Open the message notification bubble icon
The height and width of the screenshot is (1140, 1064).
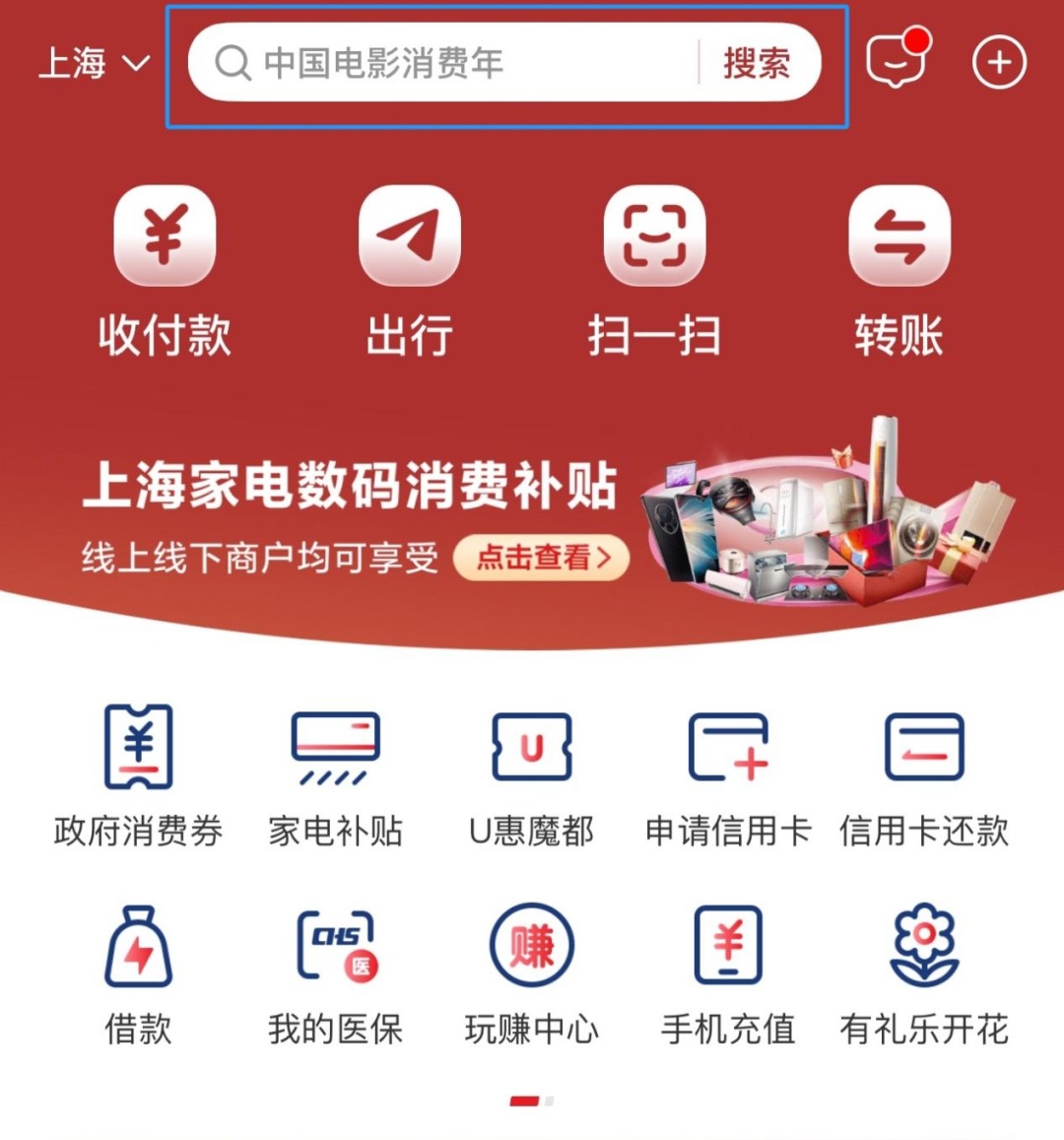tap(895, 62)
